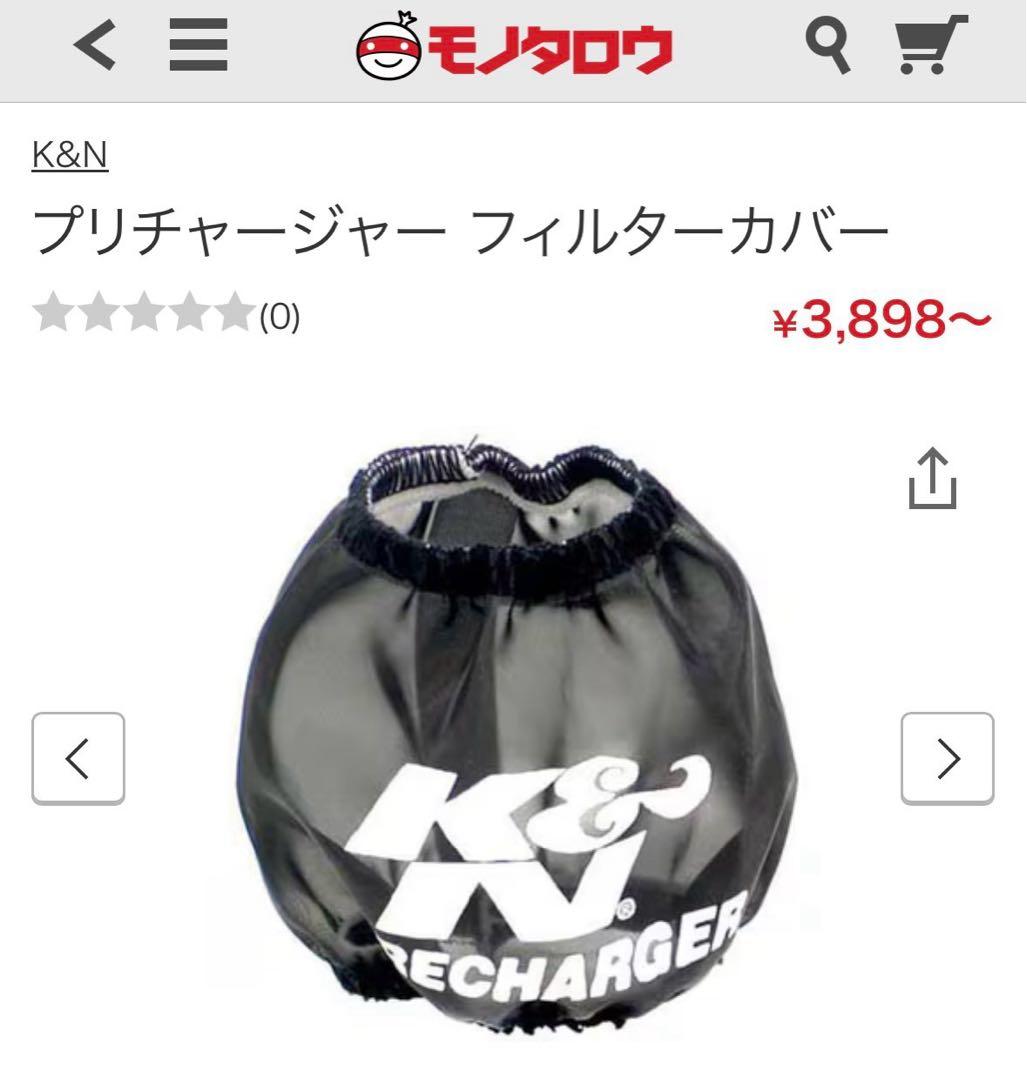Select the first star in the rating

coord(54,313)
